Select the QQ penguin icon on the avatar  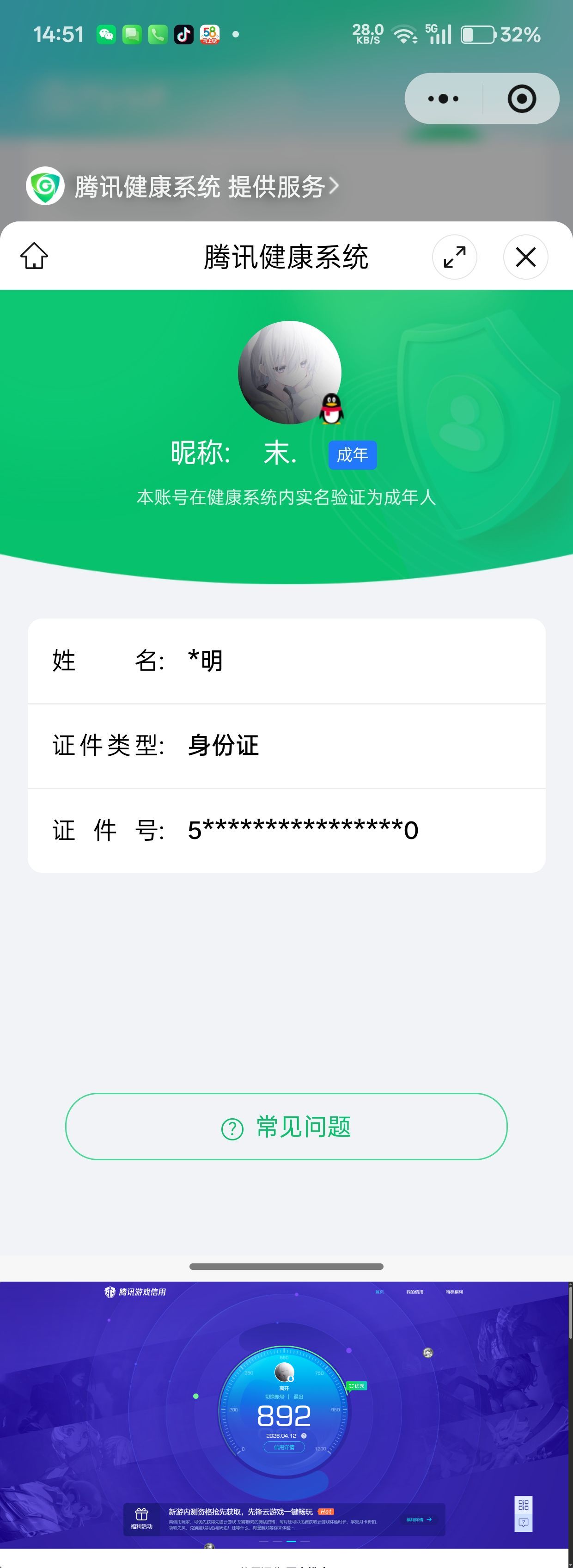point(332,410)
